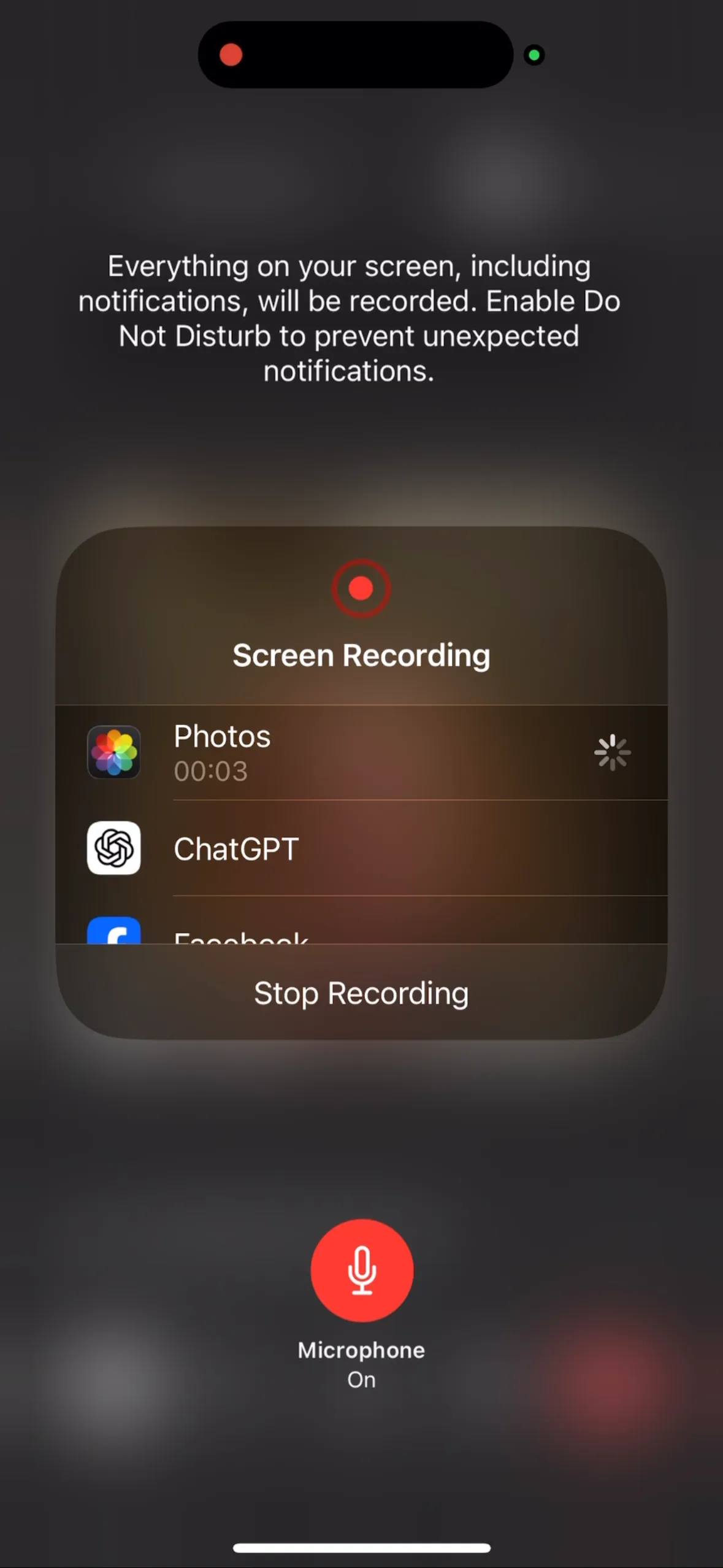Screen dimensions: 723x1568
Task: Turn off the Microphone button
Action: coord(362,1270)
